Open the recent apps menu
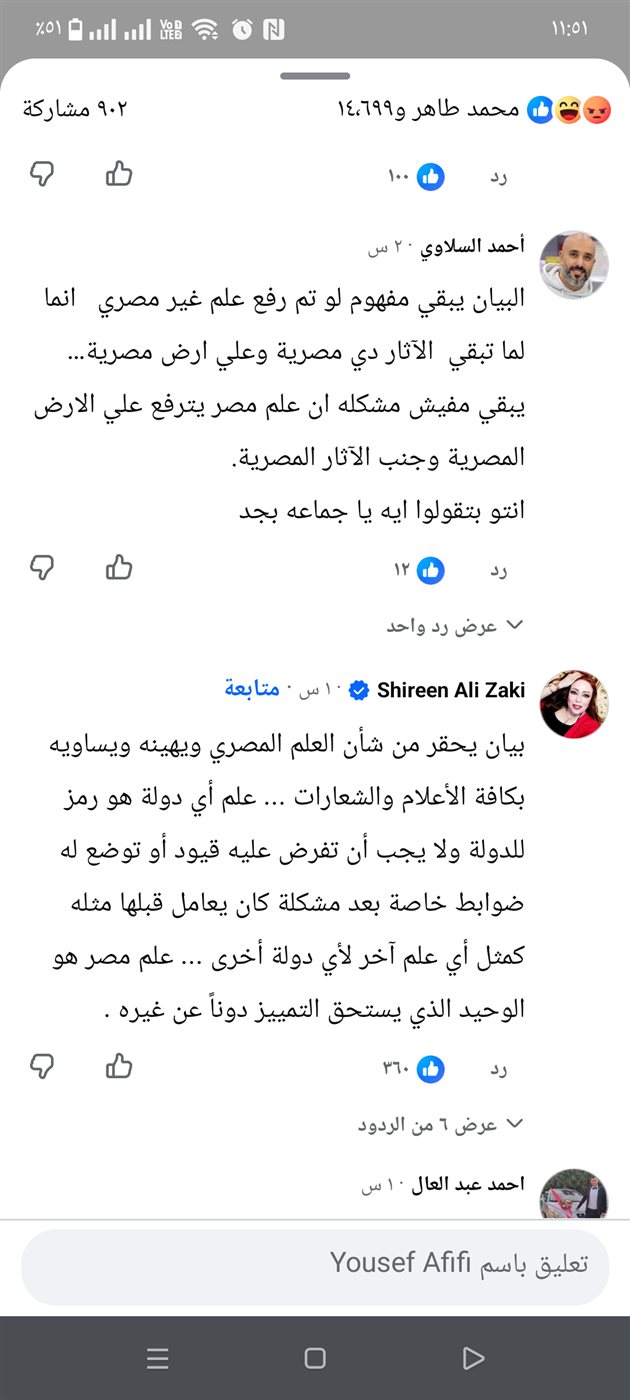630x1400 pixels. (157, 1358)
